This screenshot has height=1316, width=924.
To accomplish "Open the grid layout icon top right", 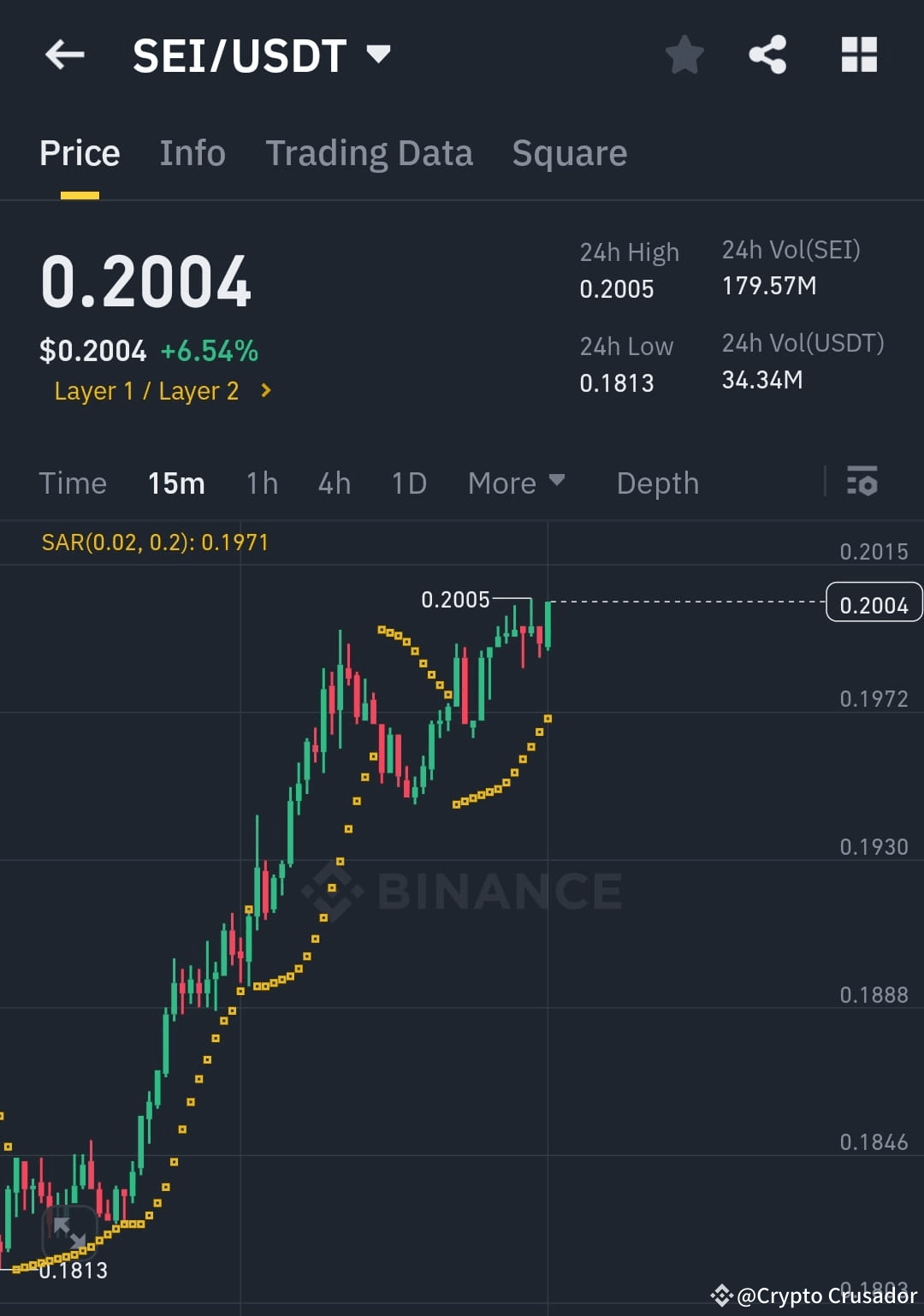I will (x=858, y=54).
